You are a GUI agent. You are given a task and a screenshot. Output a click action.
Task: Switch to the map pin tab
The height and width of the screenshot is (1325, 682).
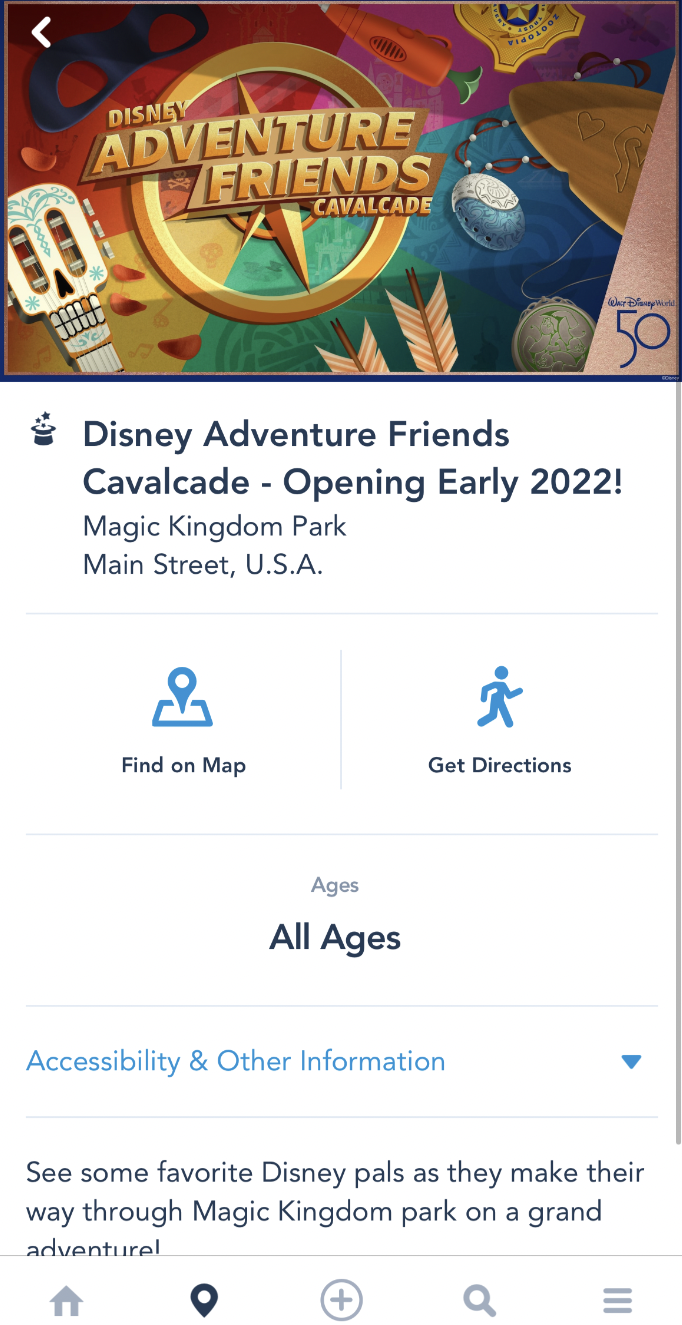[x=204, y=1301]
